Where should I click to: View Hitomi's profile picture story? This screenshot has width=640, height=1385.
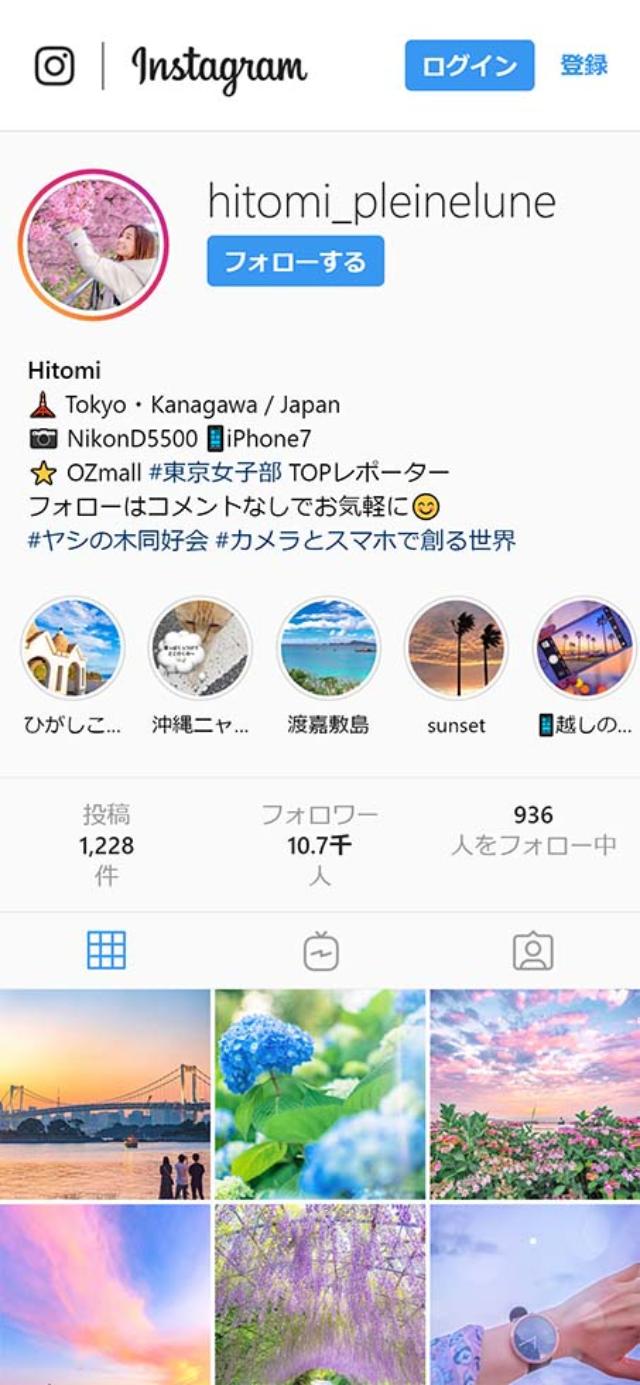93,245
